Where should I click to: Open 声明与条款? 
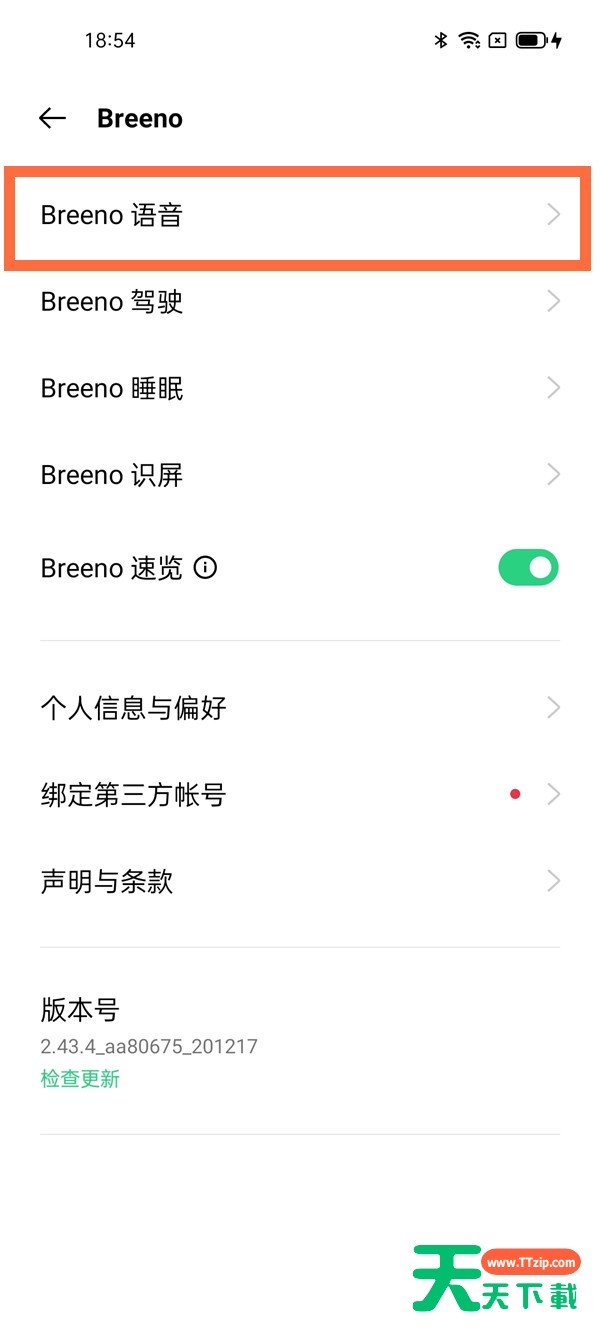(x=300, y=881)
